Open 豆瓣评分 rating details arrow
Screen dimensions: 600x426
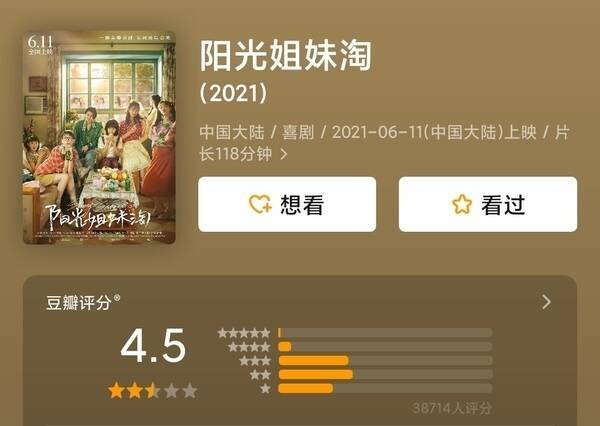tap(546, 301)
